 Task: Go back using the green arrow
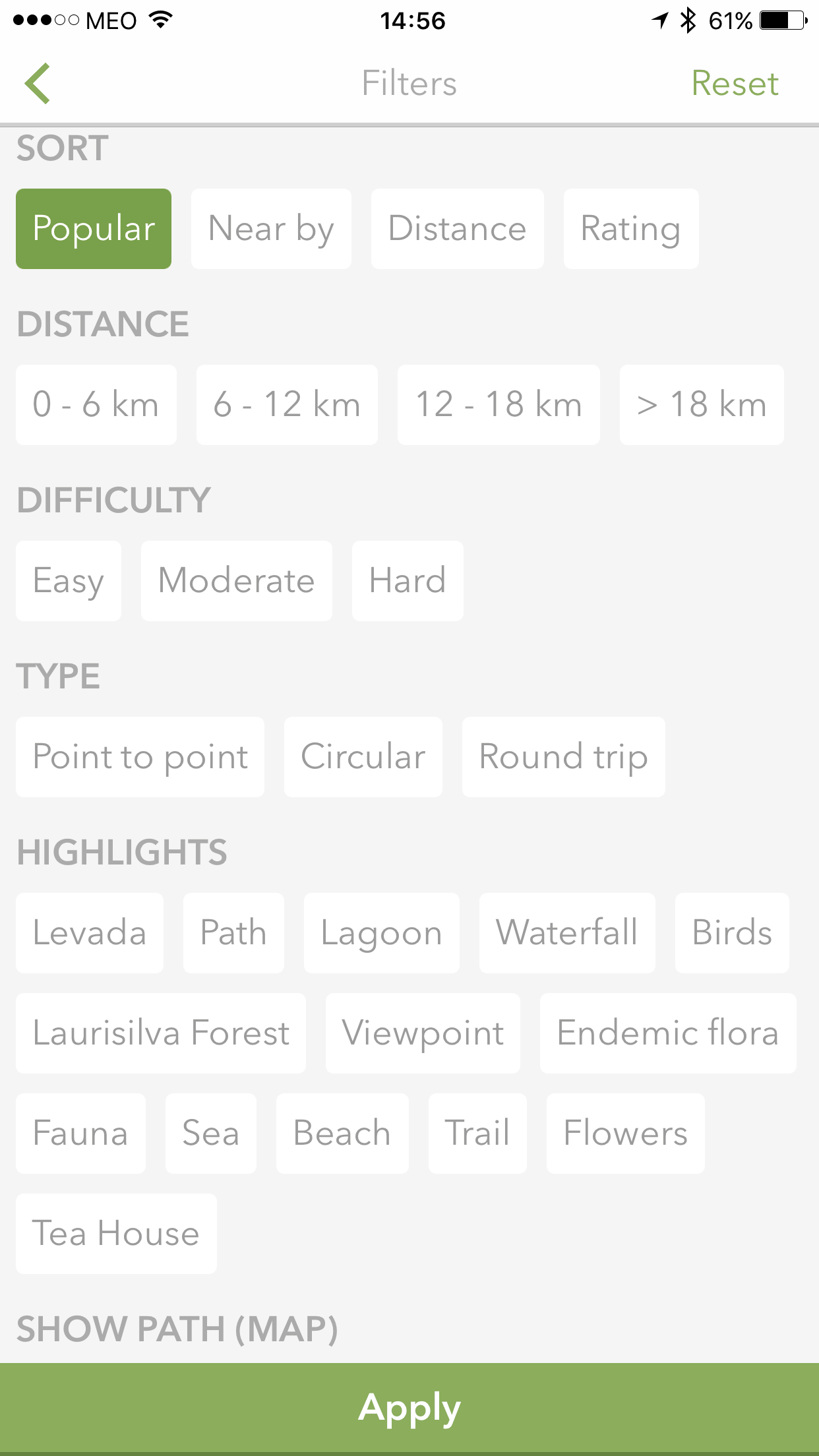click(x=38, y=84)
